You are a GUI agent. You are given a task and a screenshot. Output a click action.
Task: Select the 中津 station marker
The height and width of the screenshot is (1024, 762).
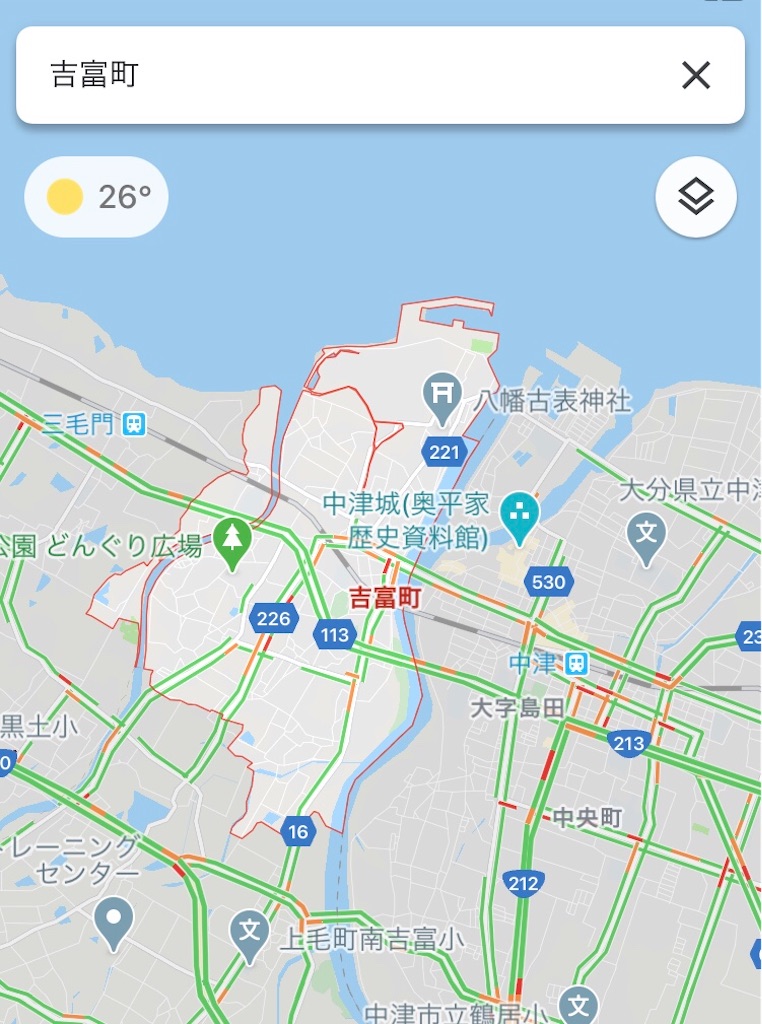(576, 663)
